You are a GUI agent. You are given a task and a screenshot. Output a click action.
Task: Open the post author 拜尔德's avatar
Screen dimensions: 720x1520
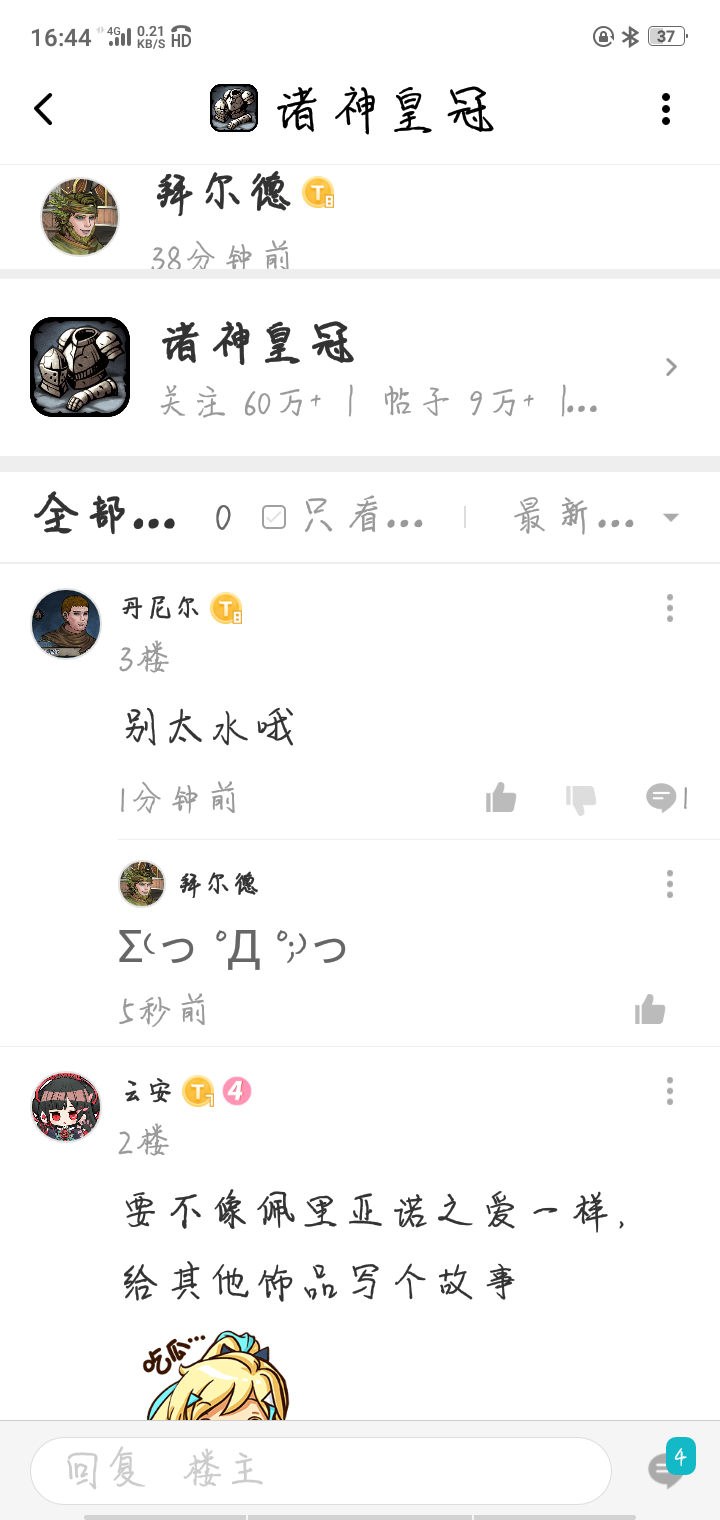pos(80,217)
